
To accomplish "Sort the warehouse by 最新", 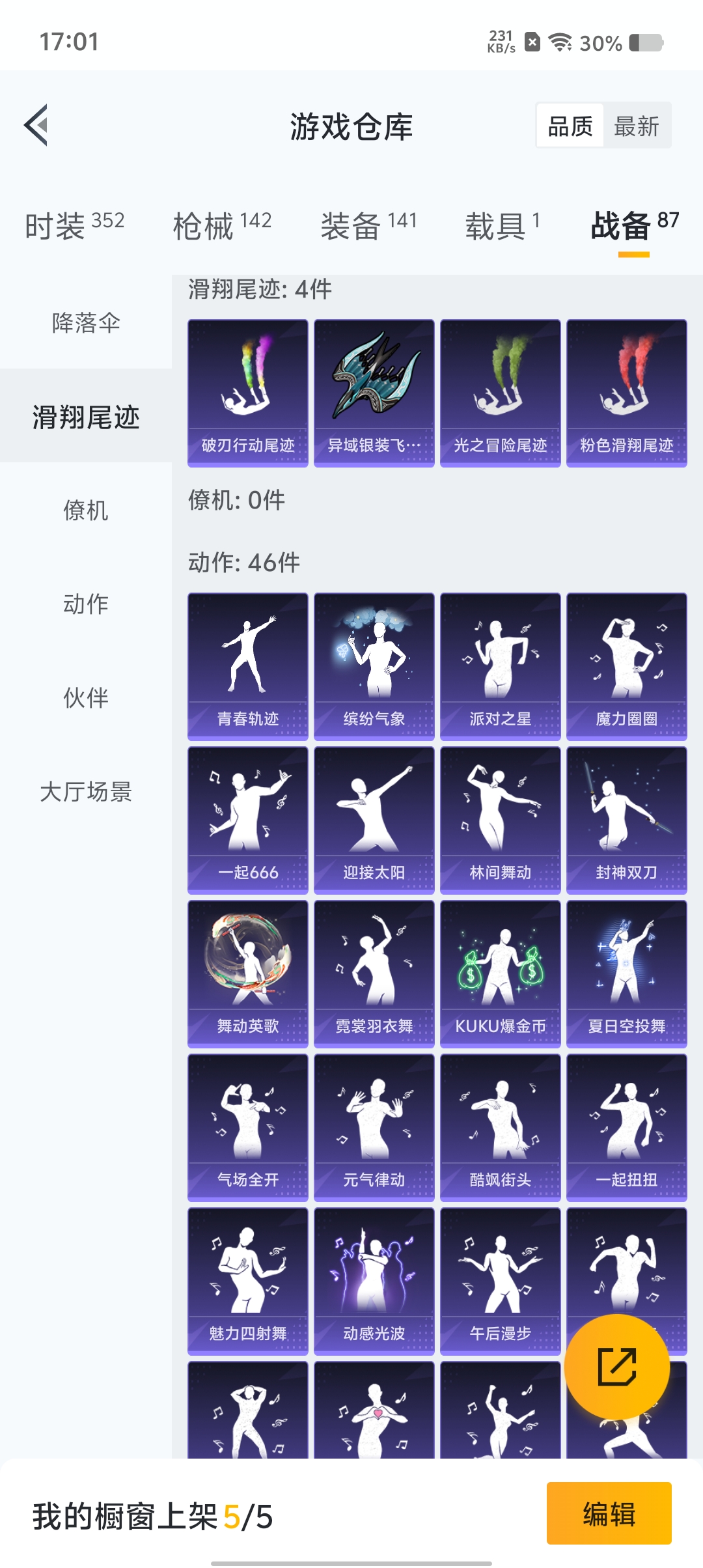I will (636, 126).
